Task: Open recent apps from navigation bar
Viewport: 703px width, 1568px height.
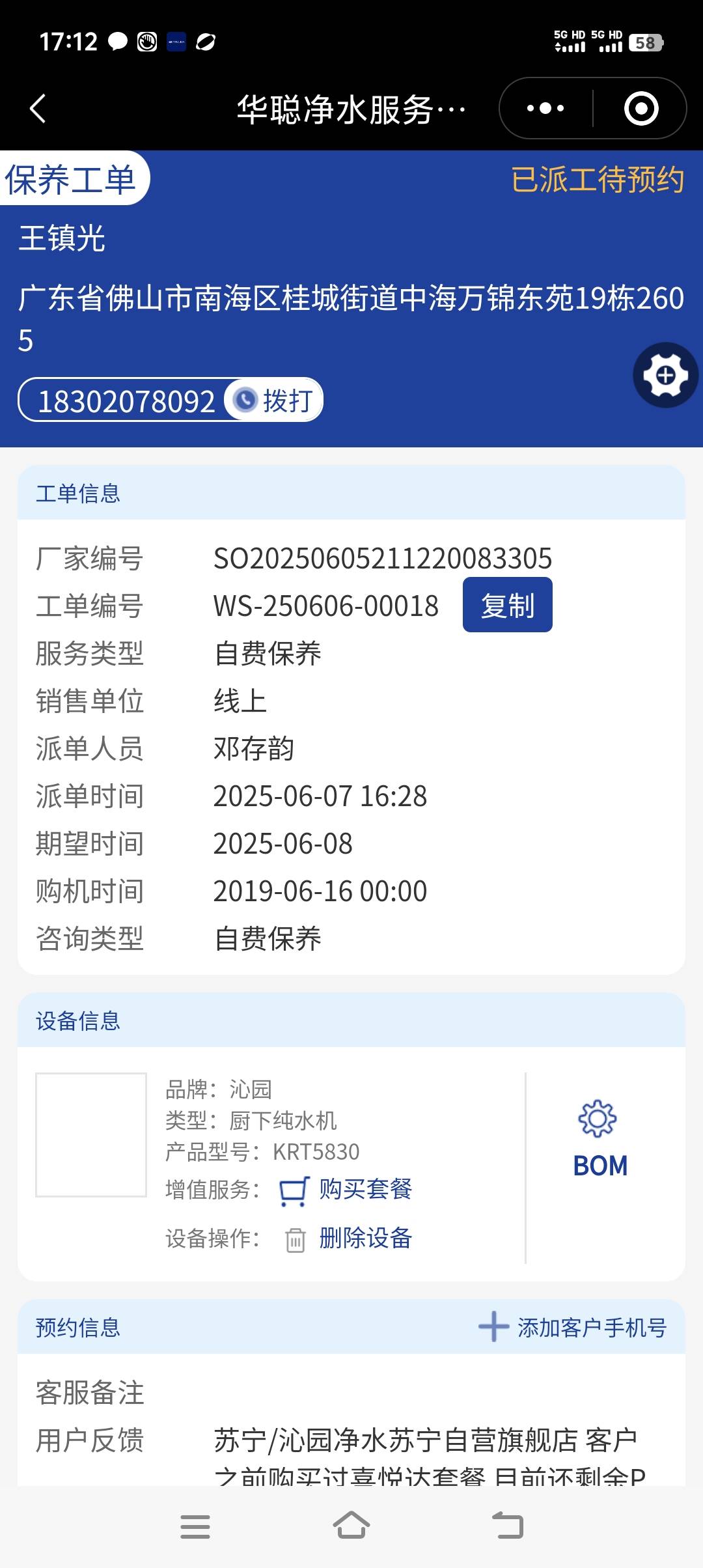Action: (x=195, y=1526)
